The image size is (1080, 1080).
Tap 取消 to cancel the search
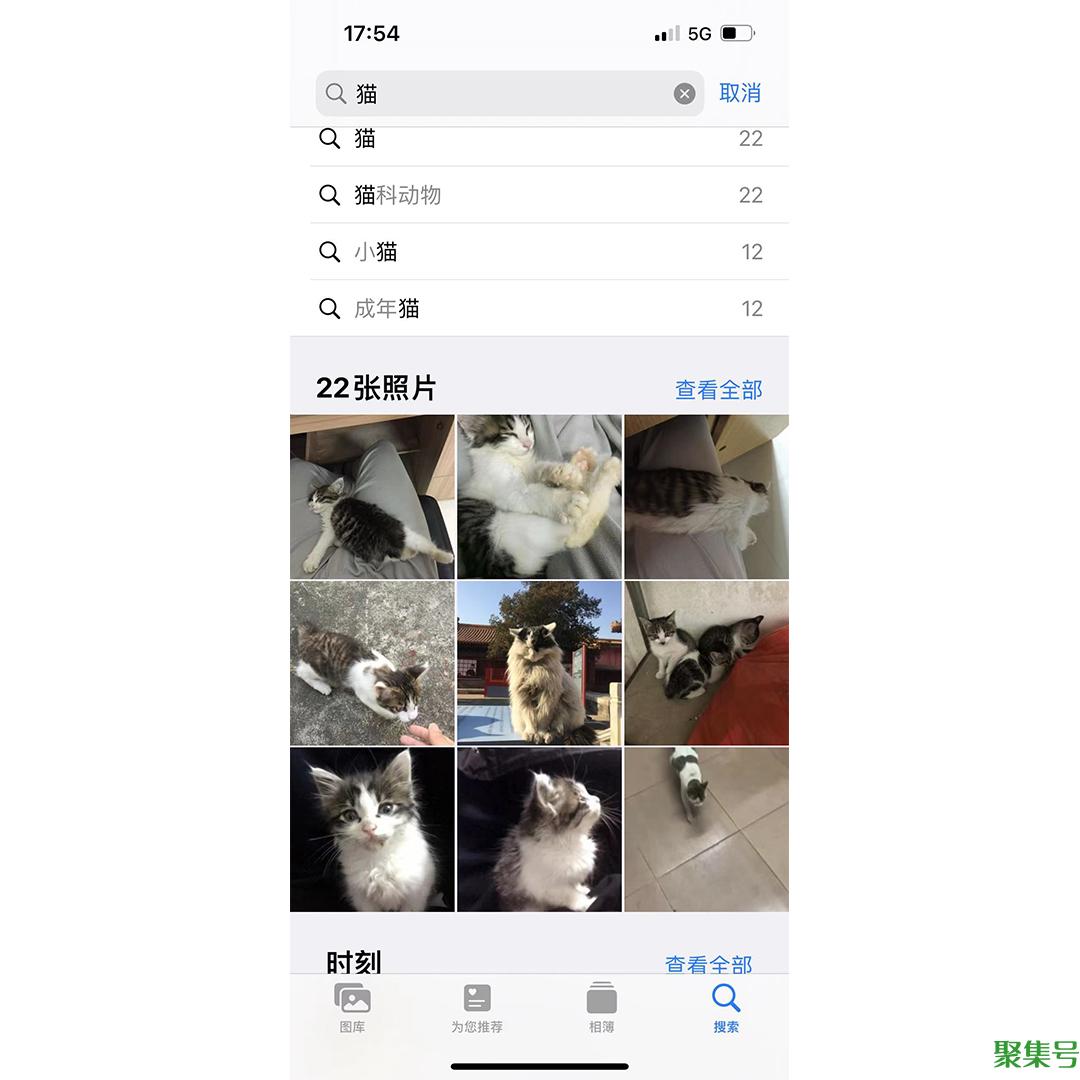[x=740, y=93]
